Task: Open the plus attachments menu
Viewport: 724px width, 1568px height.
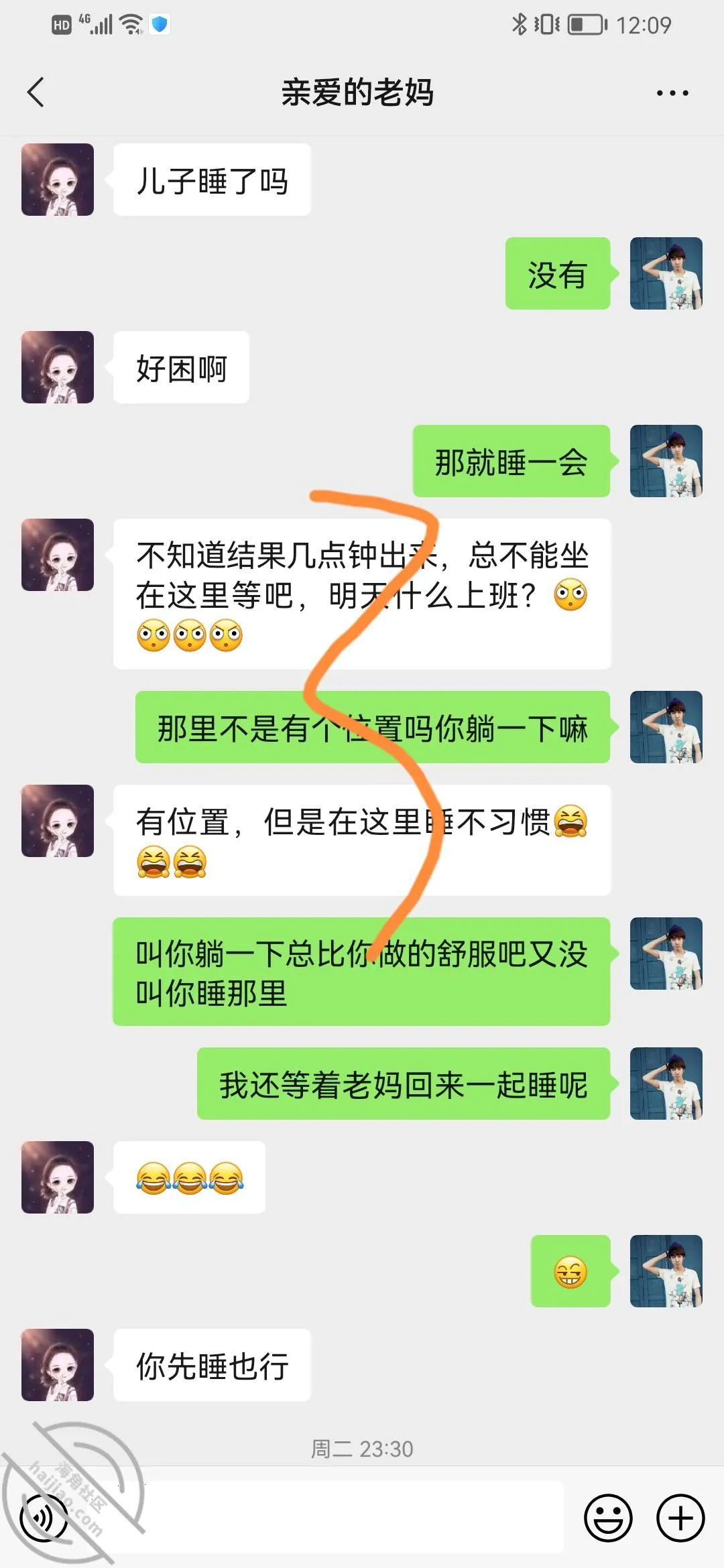Action: pyautogui.click(x=680, y=1518)
